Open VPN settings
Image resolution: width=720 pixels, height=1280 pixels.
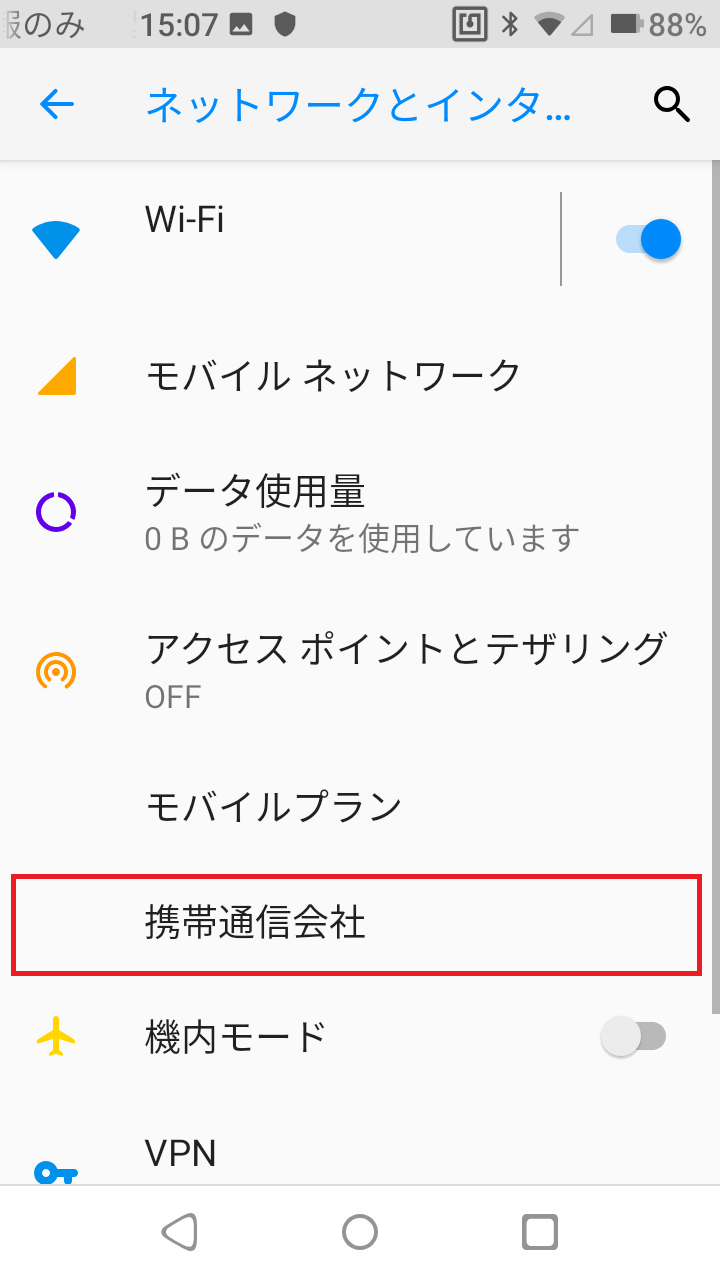pos(360,1155)
